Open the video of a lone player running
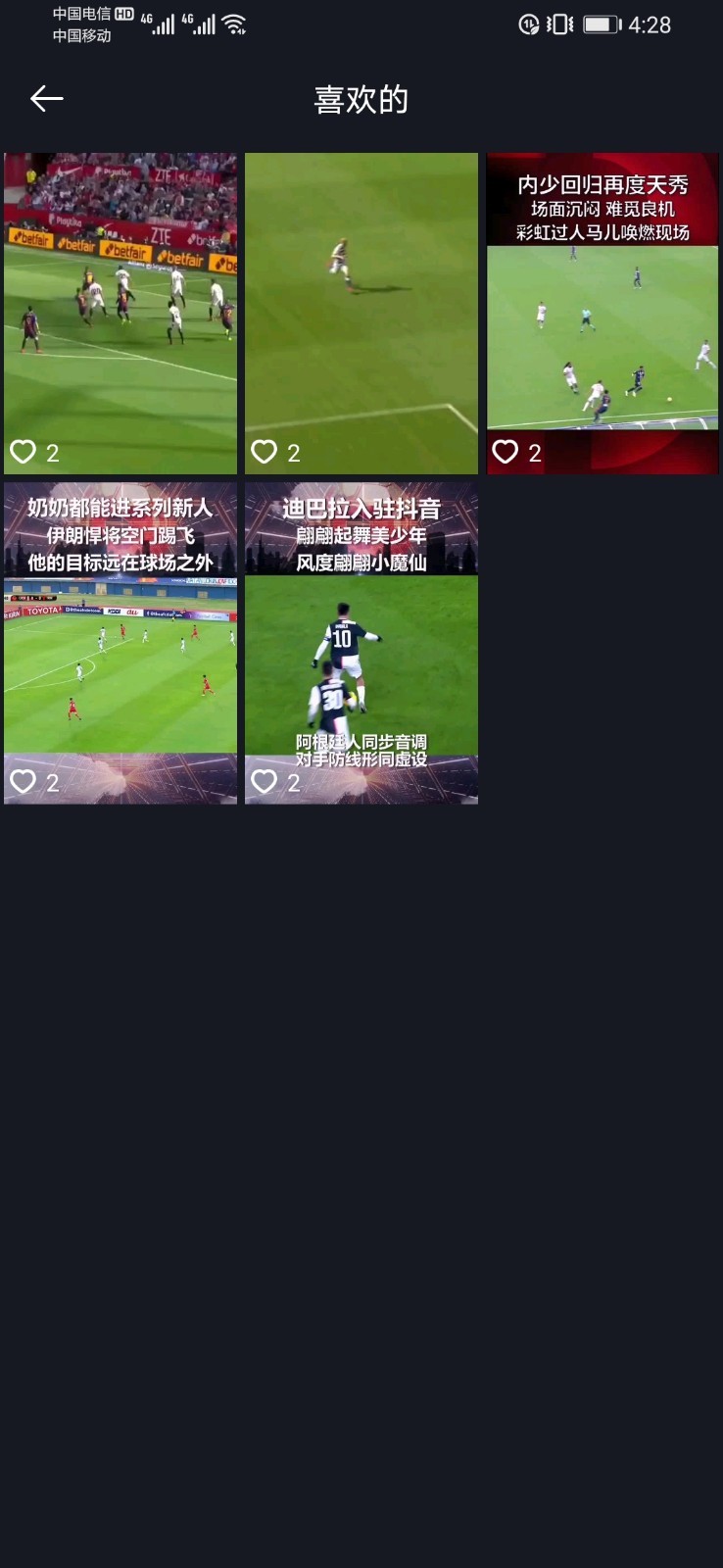This screenshot has height=1568, width=723. [361, 313]
